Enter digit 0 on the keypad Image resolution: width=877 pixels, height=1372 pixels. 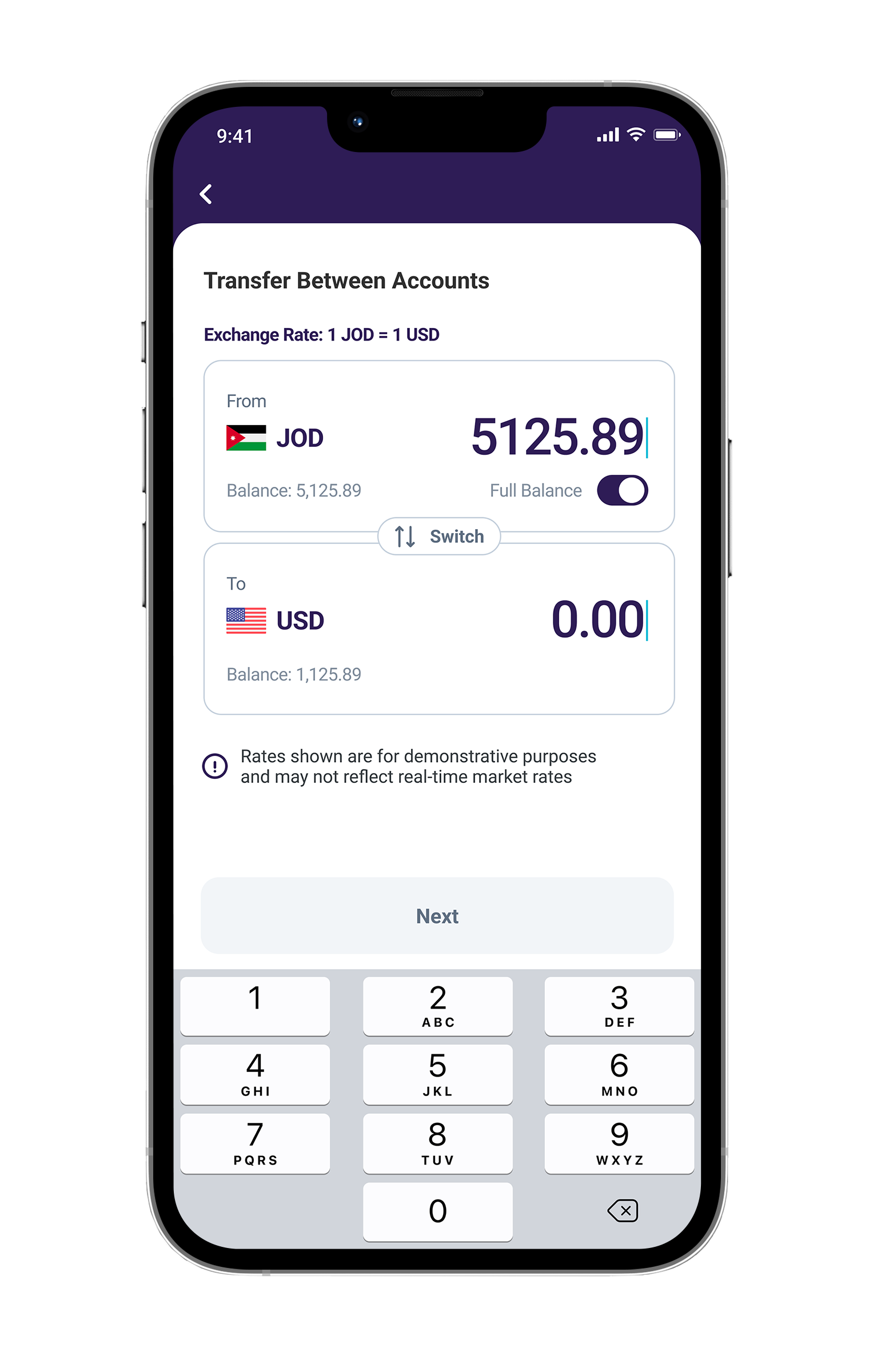[437, 1211]
